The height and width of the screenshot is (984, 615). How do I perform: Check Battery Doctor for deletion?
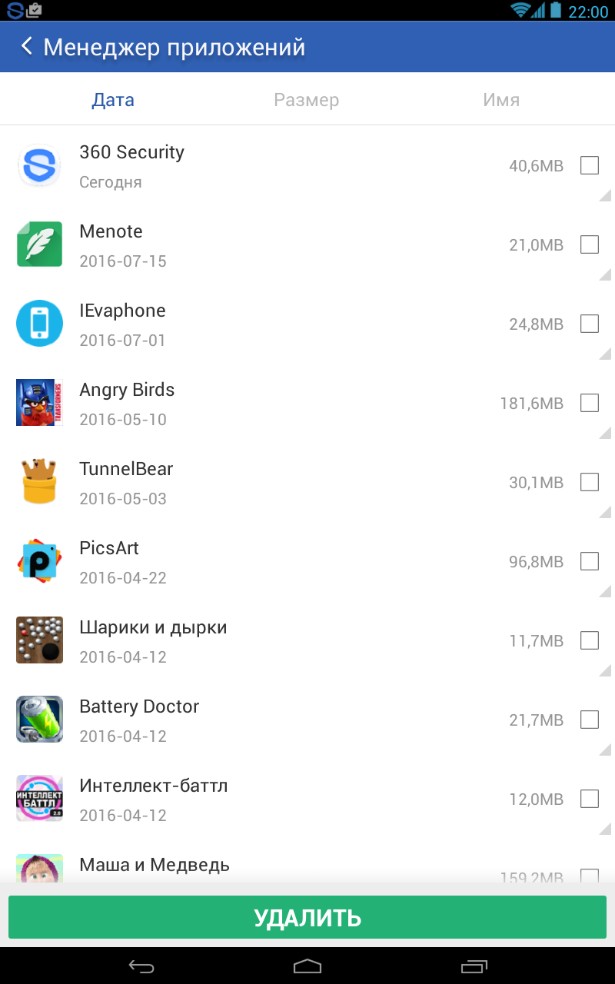tap(589, 720)
